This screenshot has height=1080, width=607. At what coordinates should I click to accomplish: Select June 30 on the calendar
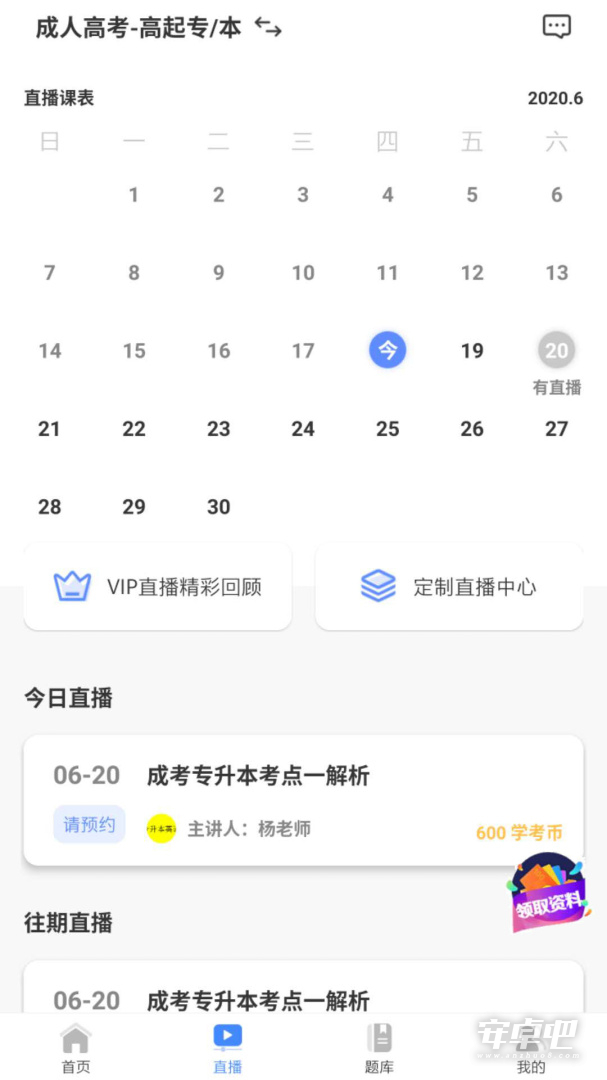coord(218,507)
